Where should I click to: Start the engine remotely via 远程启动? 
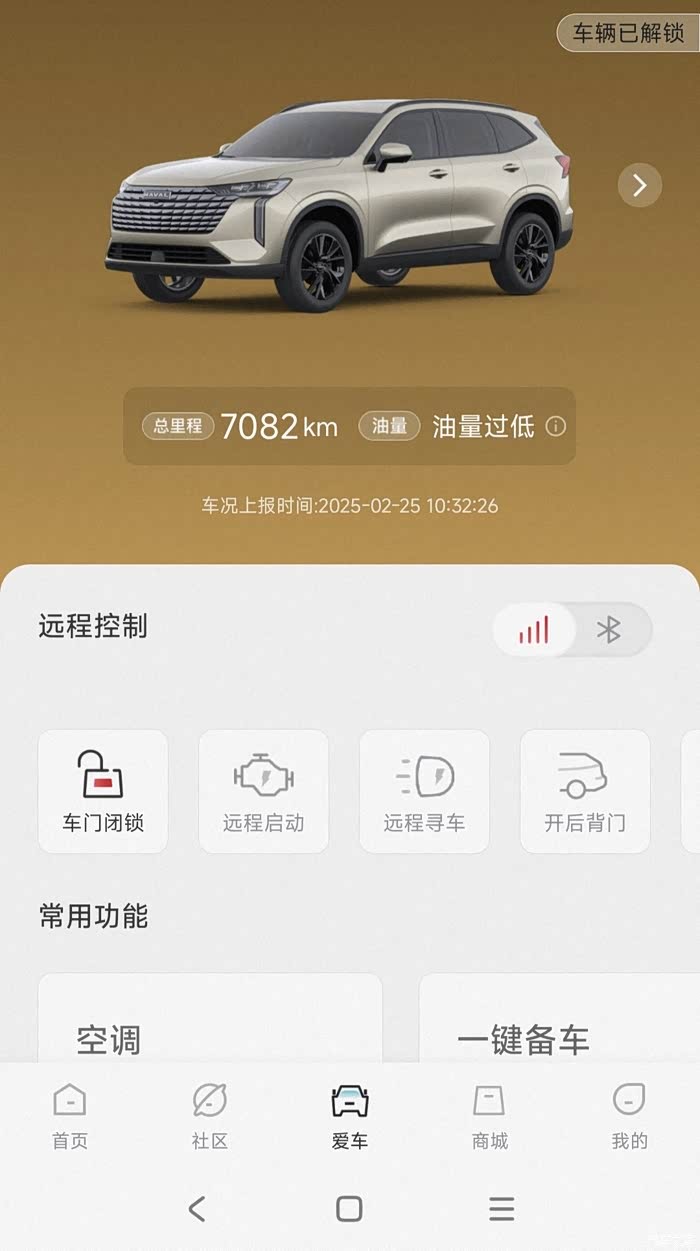click(263, 791)
